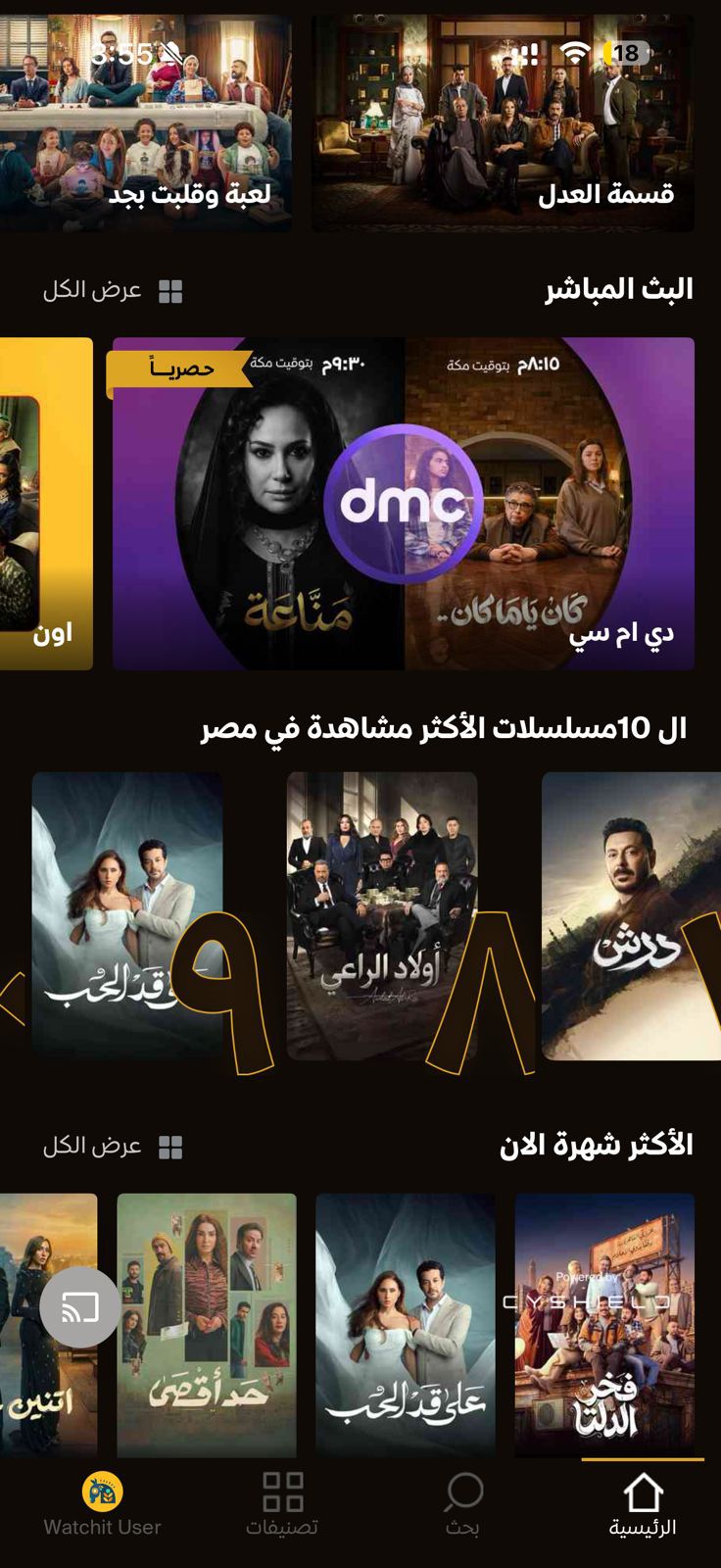View all in الأكثر شهرة الان
Image resolution: width=721 pixels, height=1568 pixels.
point(113,1147)
